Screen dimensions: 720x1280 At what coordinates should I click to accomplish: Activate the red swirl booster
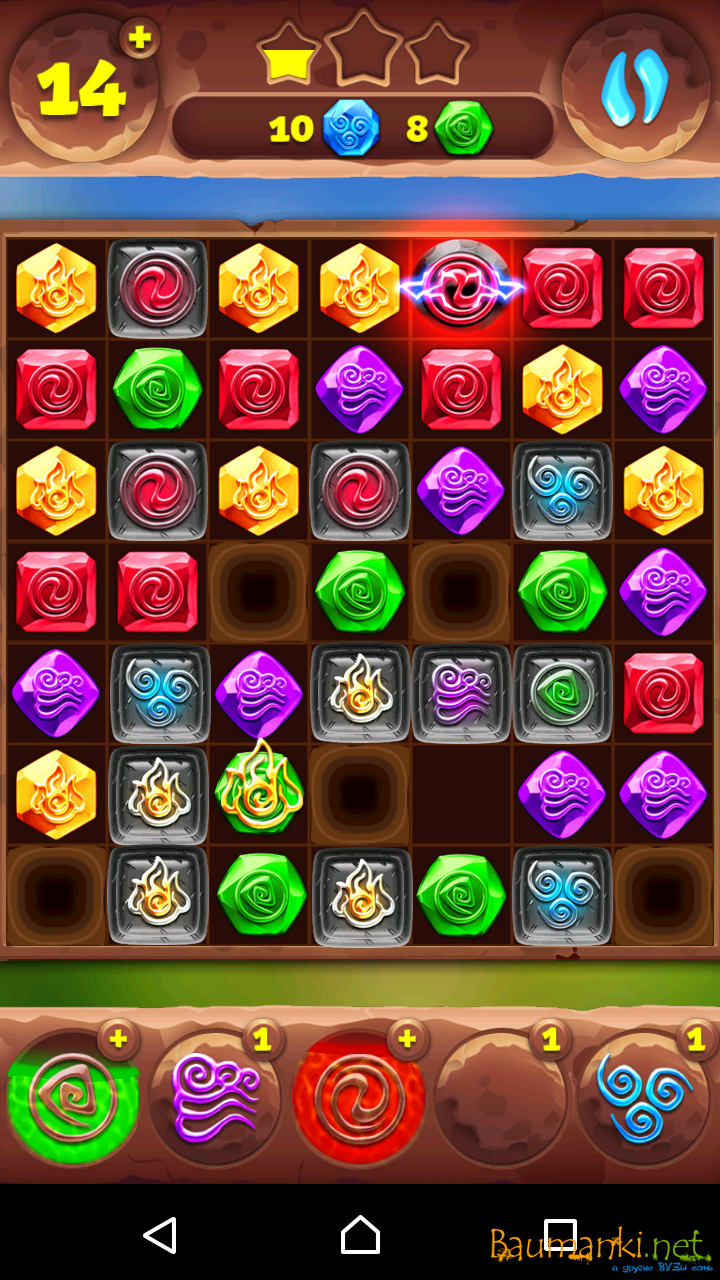coord(358,1098)
